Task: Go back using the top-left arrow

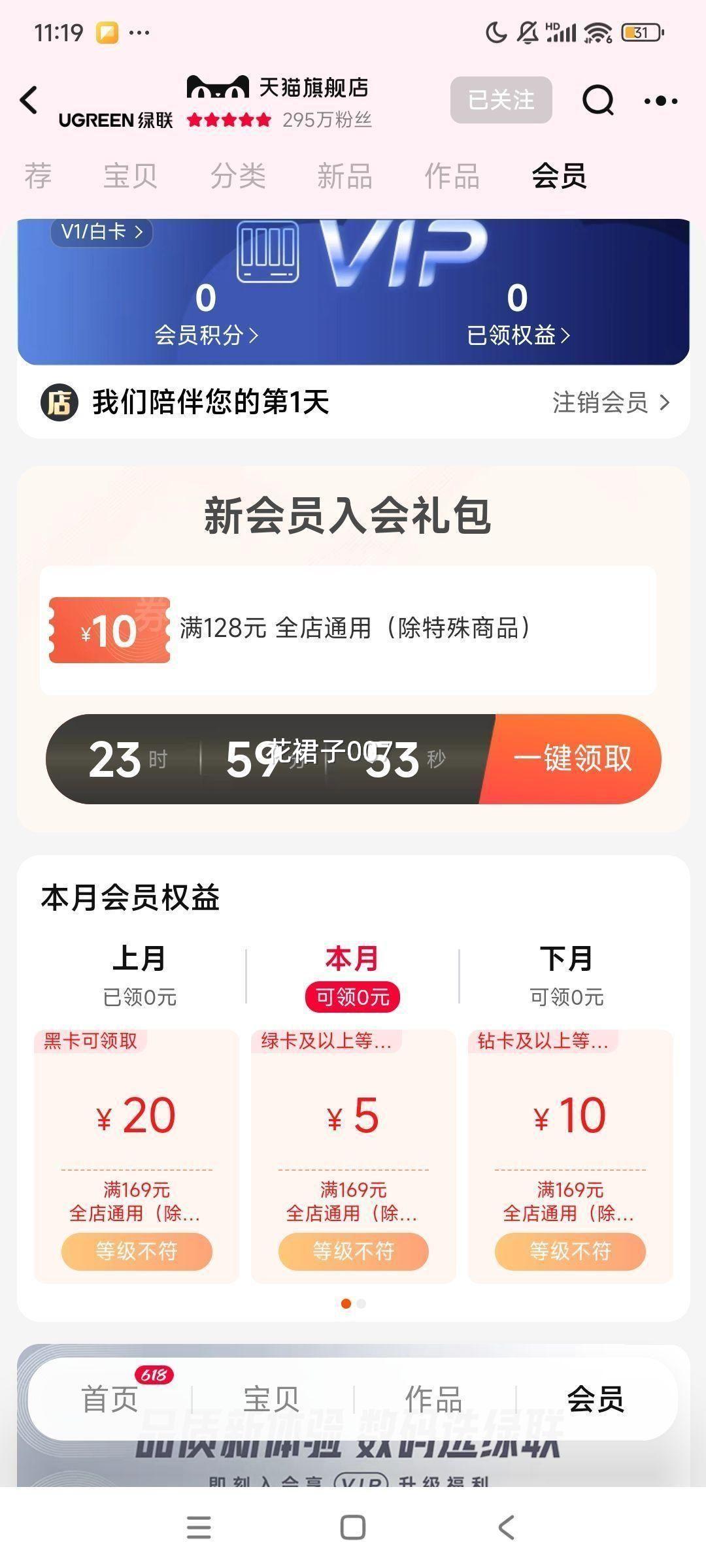Action: 29,101
